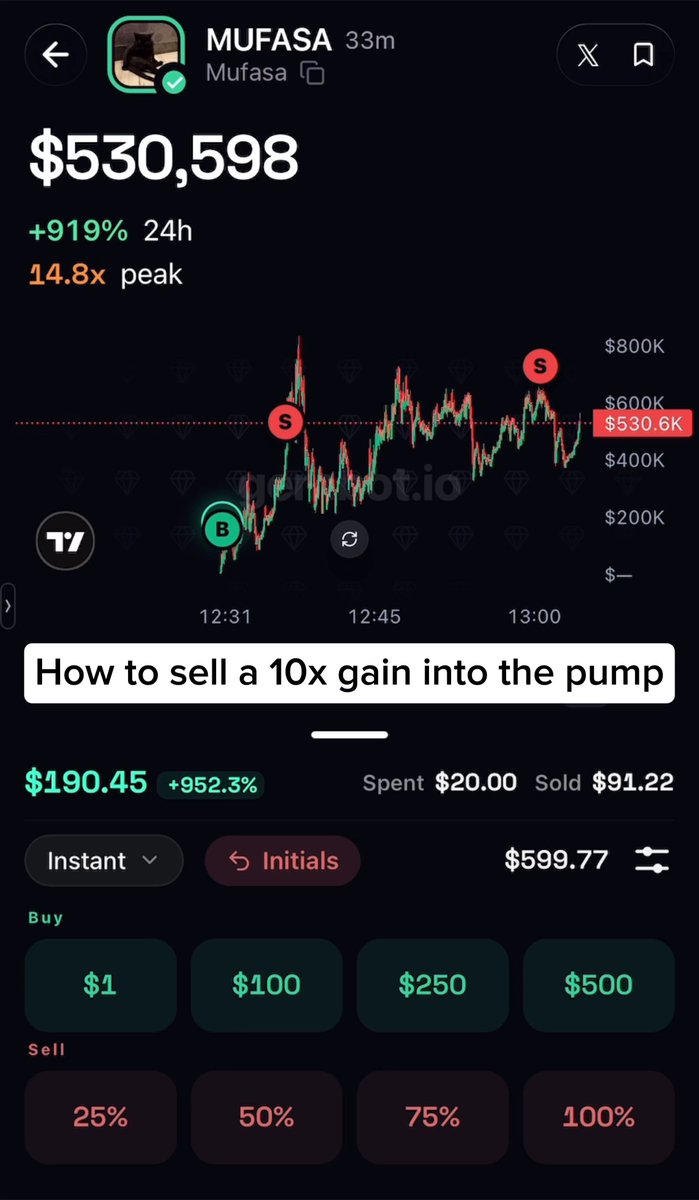Go back with the arrow button
The image size is (699, 1200).
point(55,55)
